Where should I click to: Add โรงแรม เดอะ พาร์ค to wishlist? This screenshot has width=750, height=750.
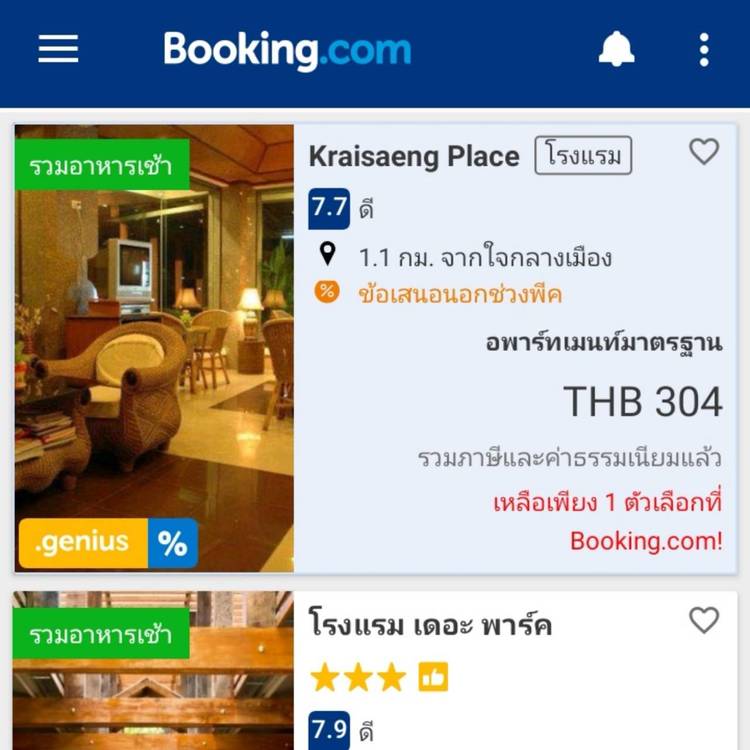tap(704, 621)
